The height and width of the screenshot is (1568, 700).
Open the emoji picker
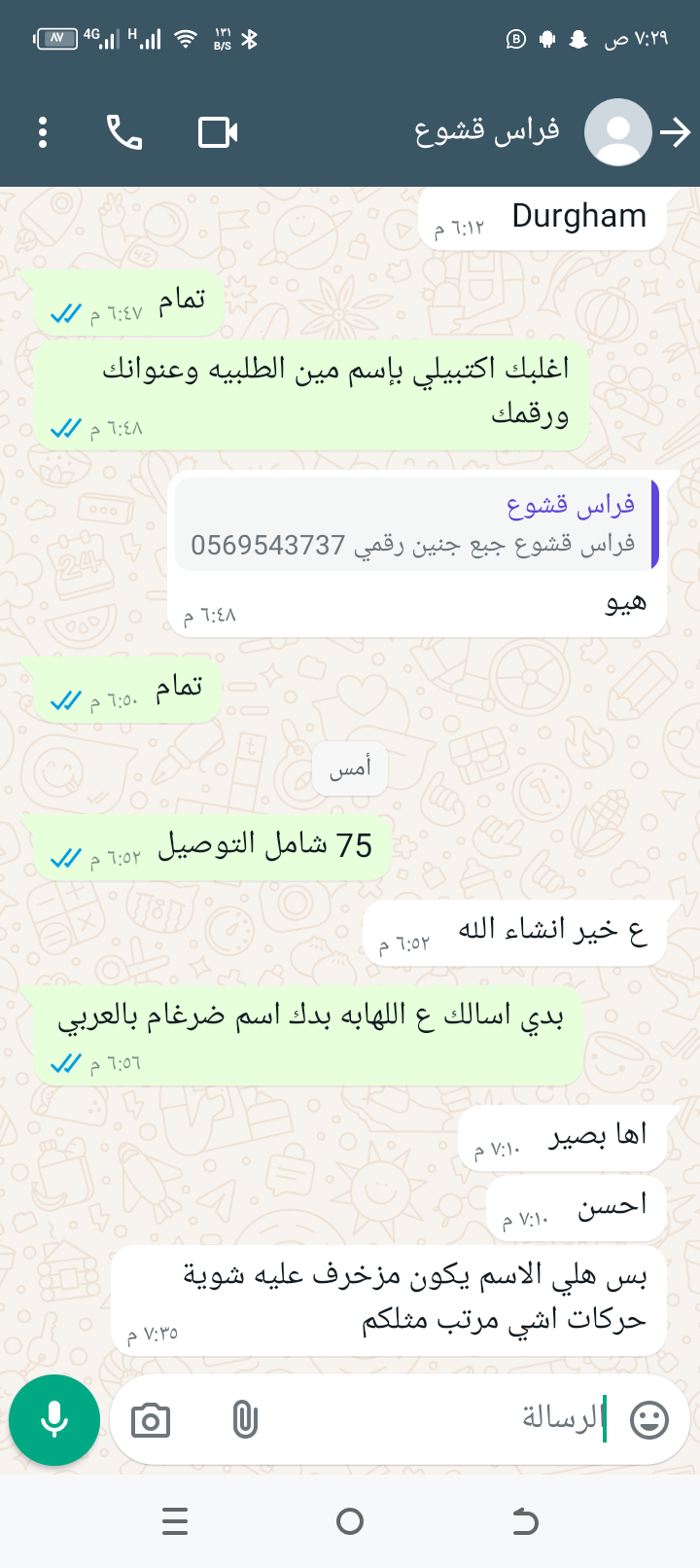[649, 1420]
